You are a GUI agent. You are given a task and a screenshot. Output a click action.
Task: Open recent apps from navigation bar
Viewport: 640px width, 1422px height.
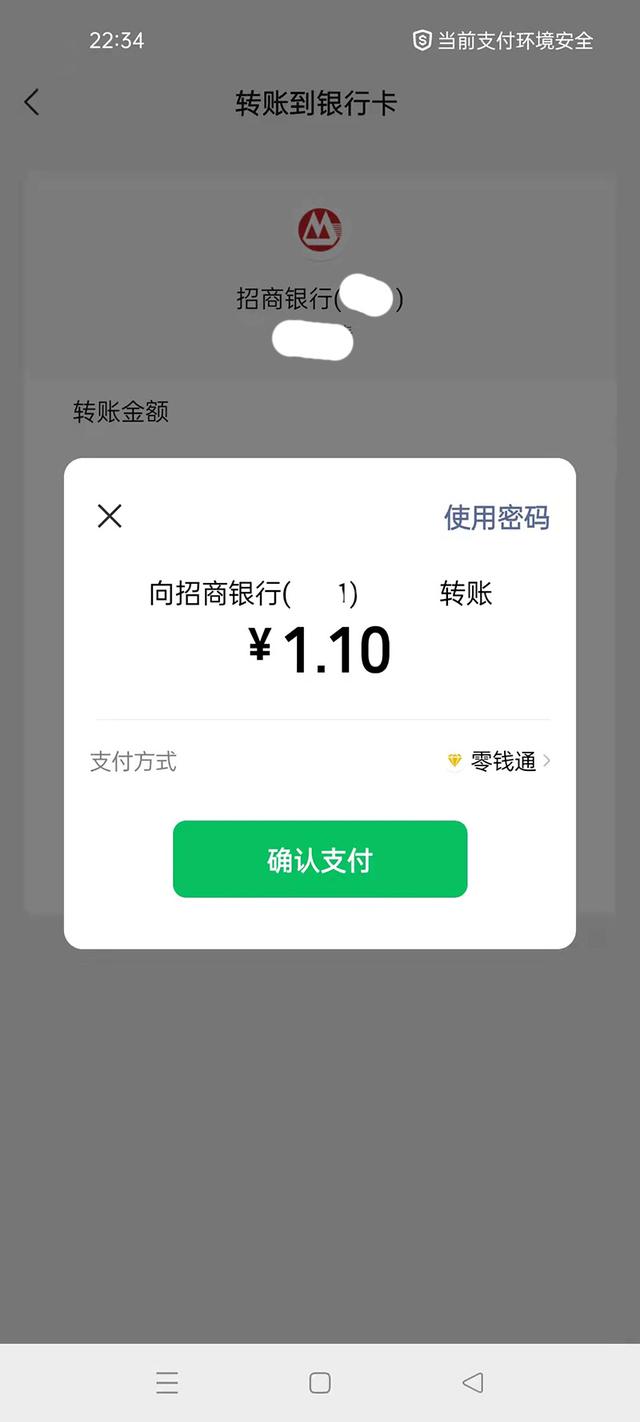coord(167,1383)
